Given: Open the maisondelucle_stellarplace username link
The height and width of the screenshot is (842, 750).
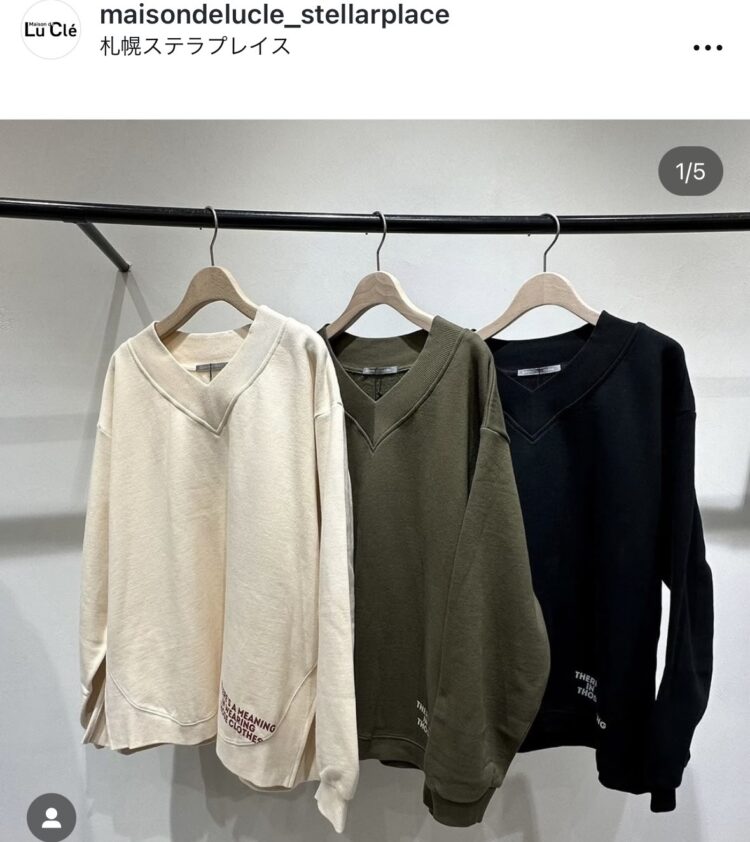Looking at the screenshot, I should pyautogui.click(x=274, y=15).
